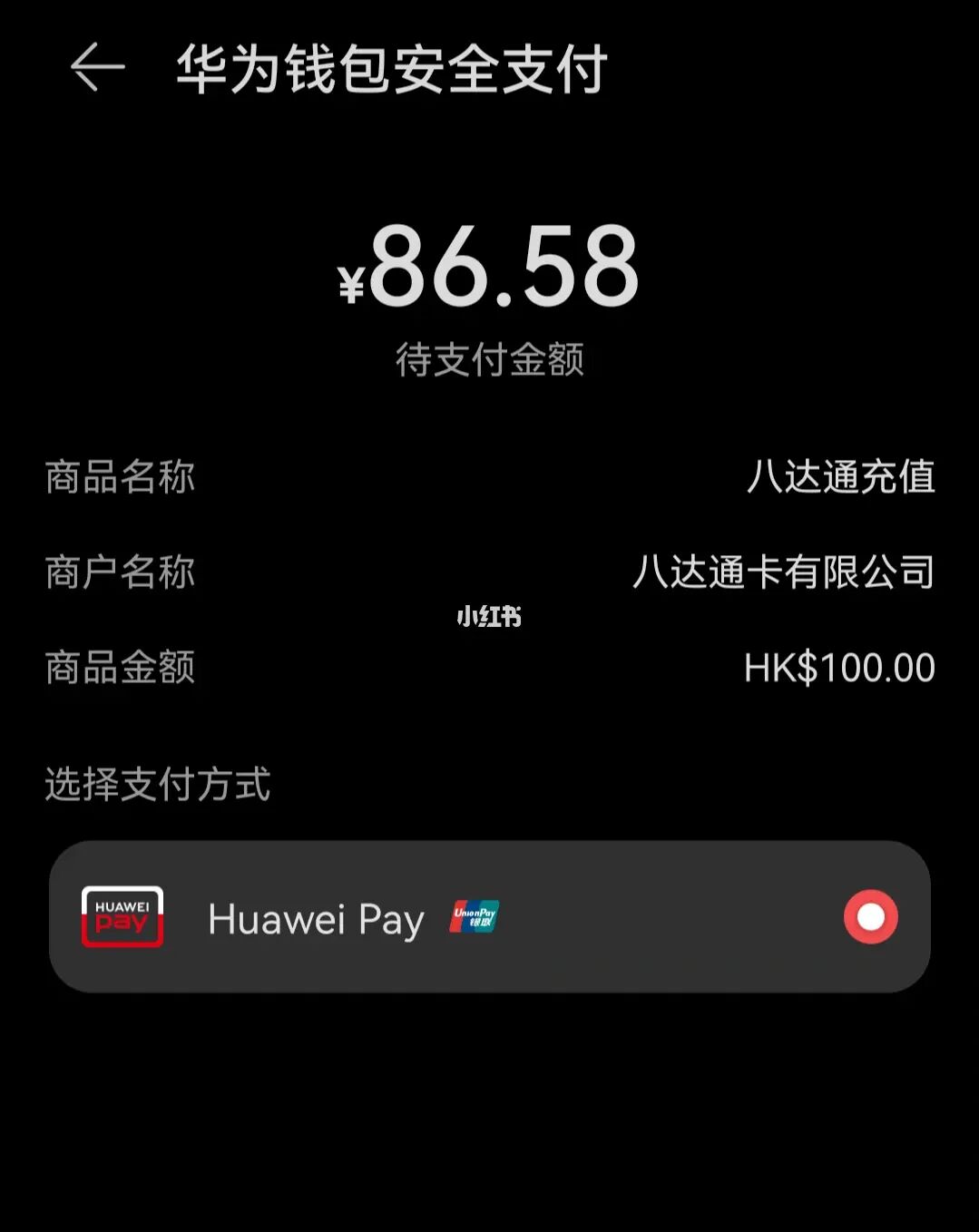
Task: Toggle the payment method selector circle
Action: (x=869, y=919)
